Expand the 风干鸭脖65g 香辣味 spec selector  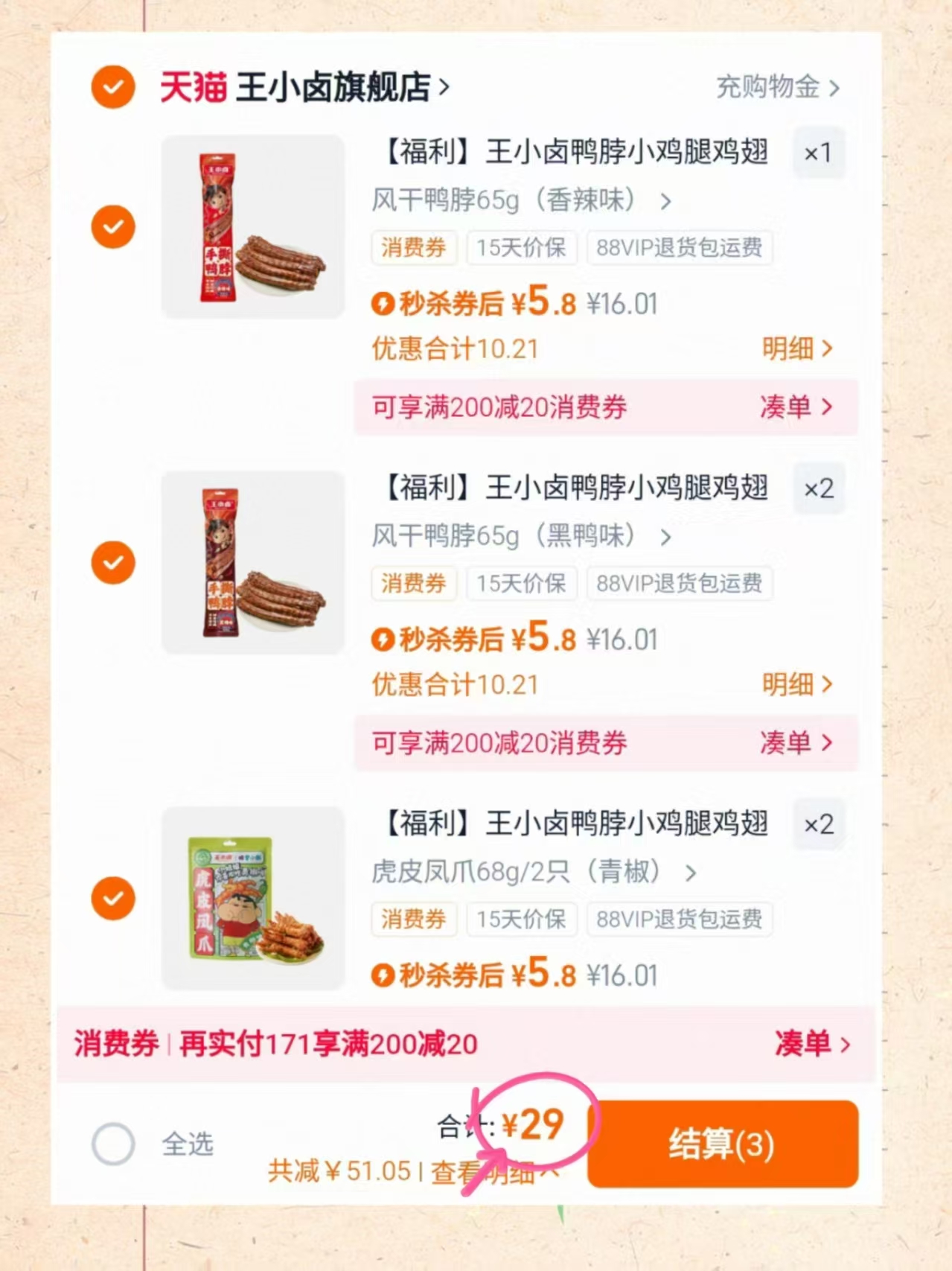point(665,202)
